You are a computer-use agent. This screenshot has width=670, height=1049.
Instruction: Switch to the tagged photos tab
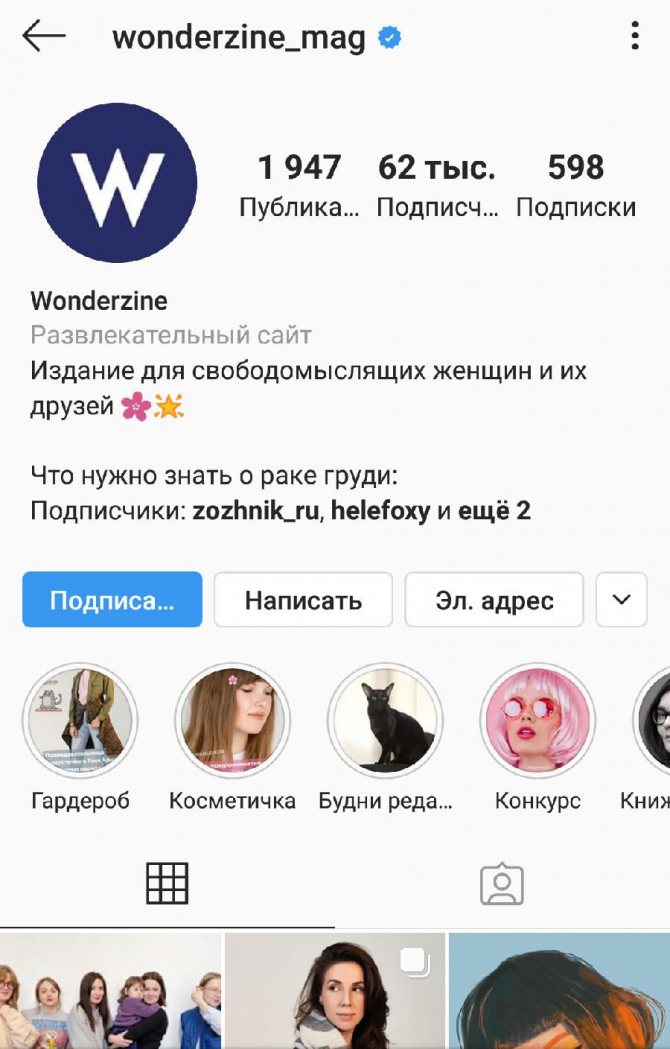coord(502,884)
